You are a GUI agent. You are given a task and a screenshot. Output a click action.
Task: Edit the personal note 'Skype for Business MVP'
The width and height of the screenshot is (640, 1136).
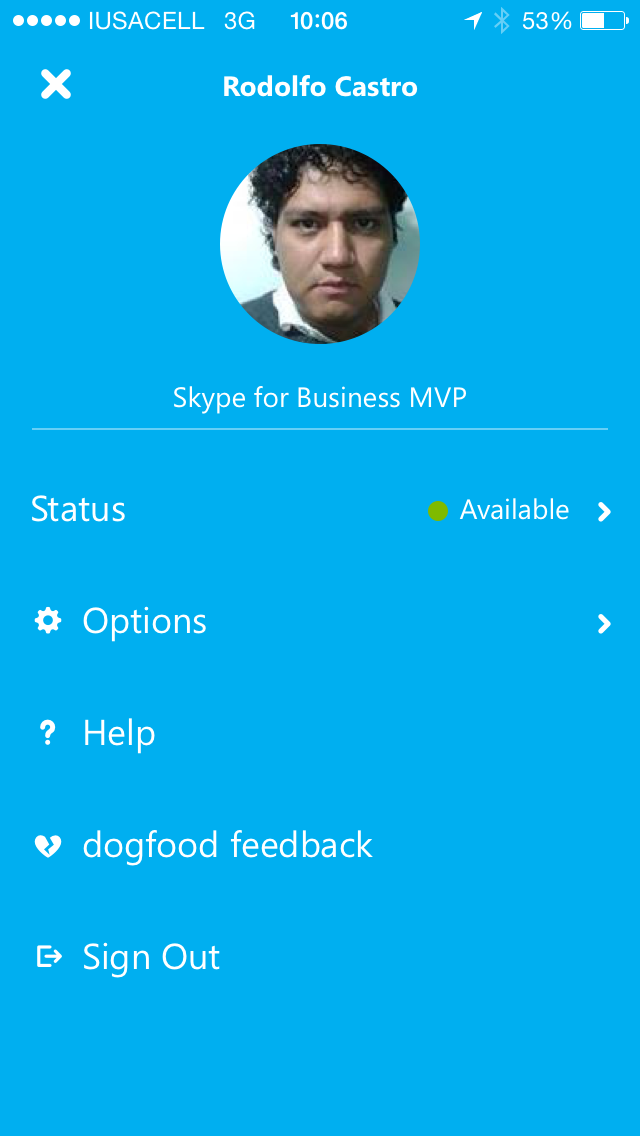pyautogui.click(x=319, y=398)
